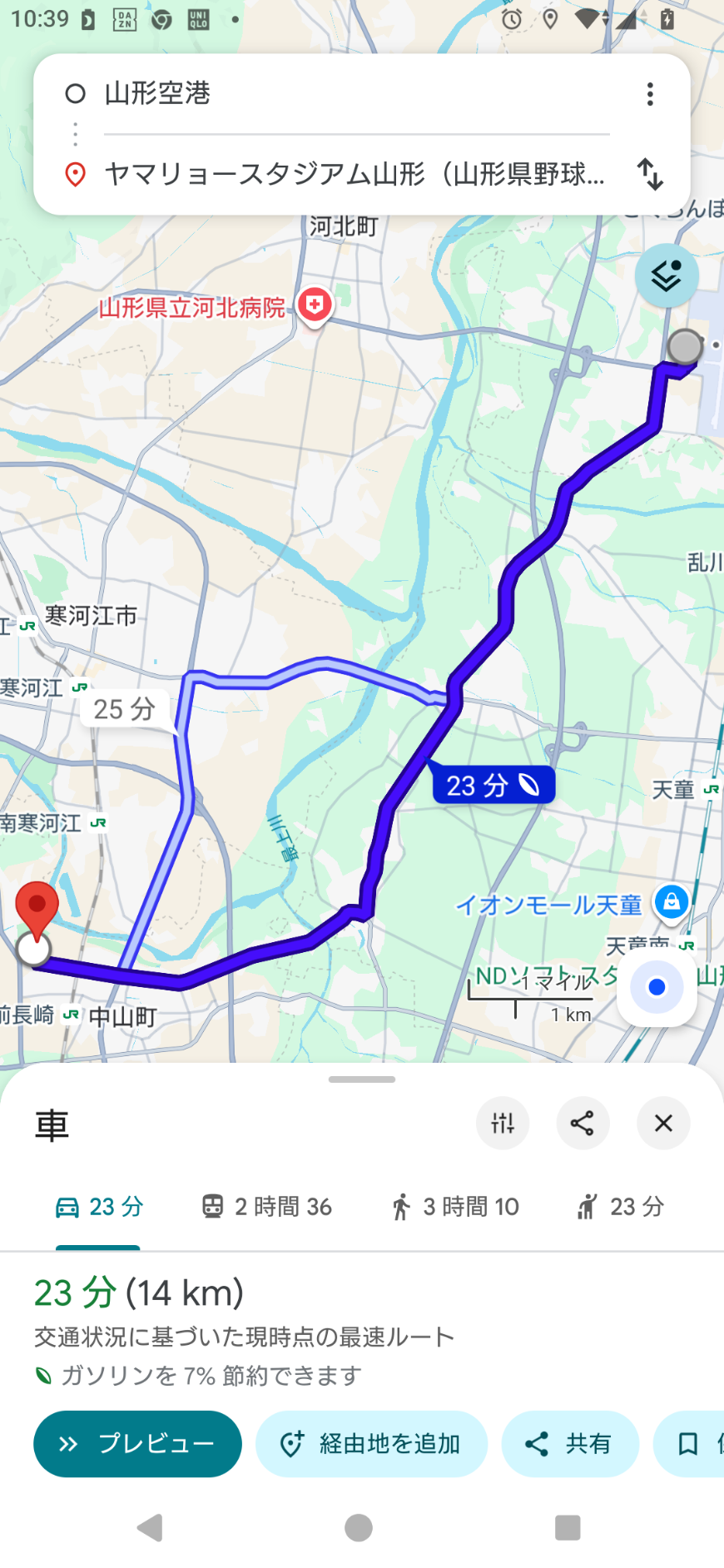The width and height of the screenshot is (724, 1568).
Task: Start the プレビュー route preview
Action: click(x=137, y=1444)
